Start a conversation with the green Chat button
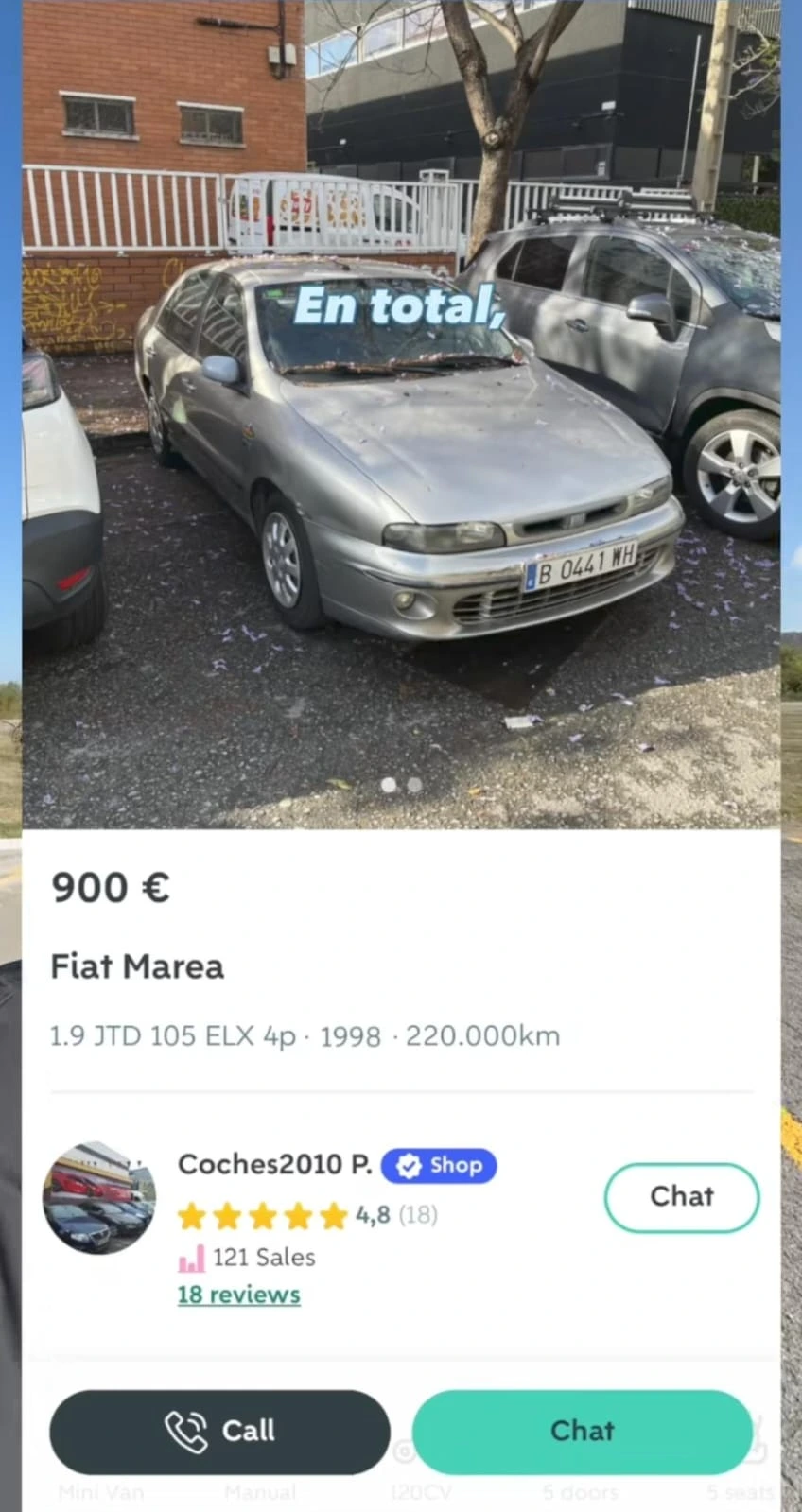 click(x=582, y=1431)
